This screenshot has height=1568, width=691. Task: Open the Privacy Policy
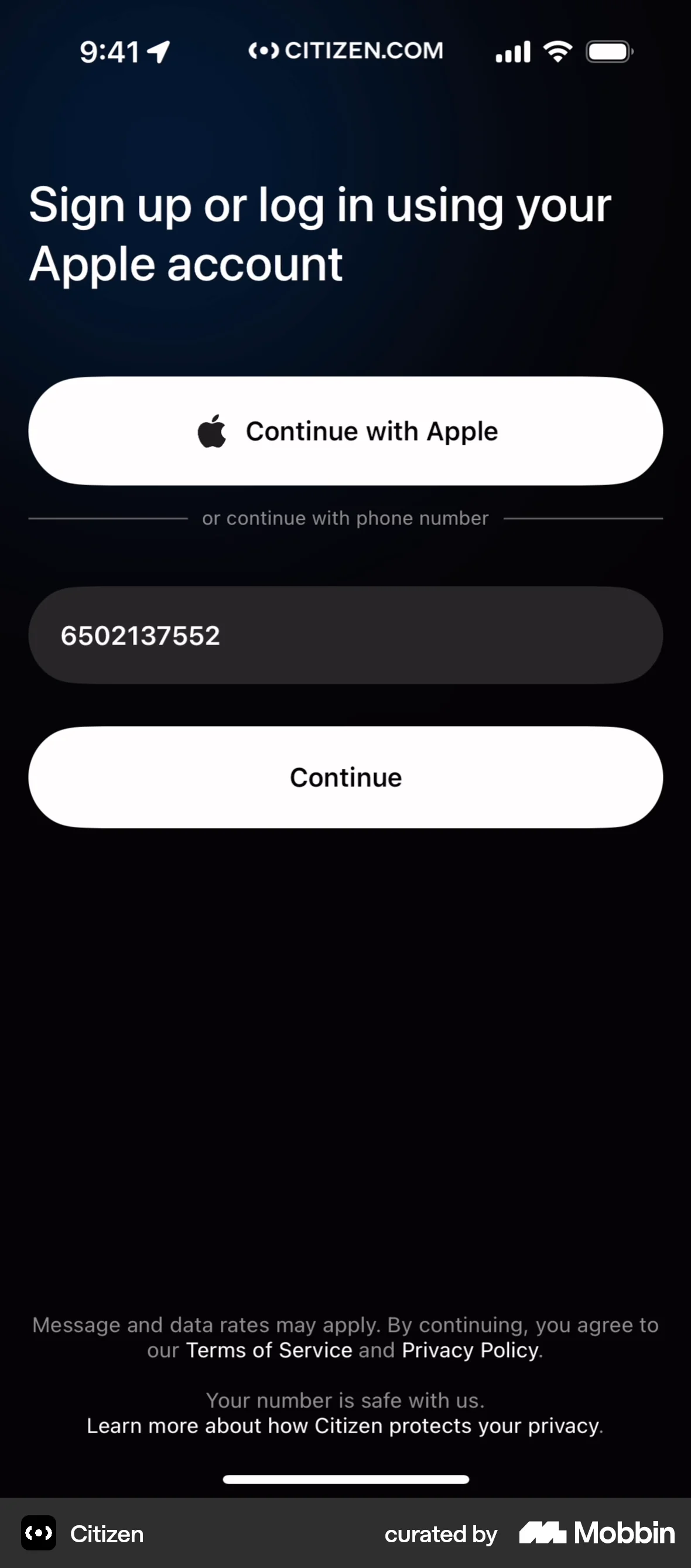pyautogui.click(x=469, y=1350)
